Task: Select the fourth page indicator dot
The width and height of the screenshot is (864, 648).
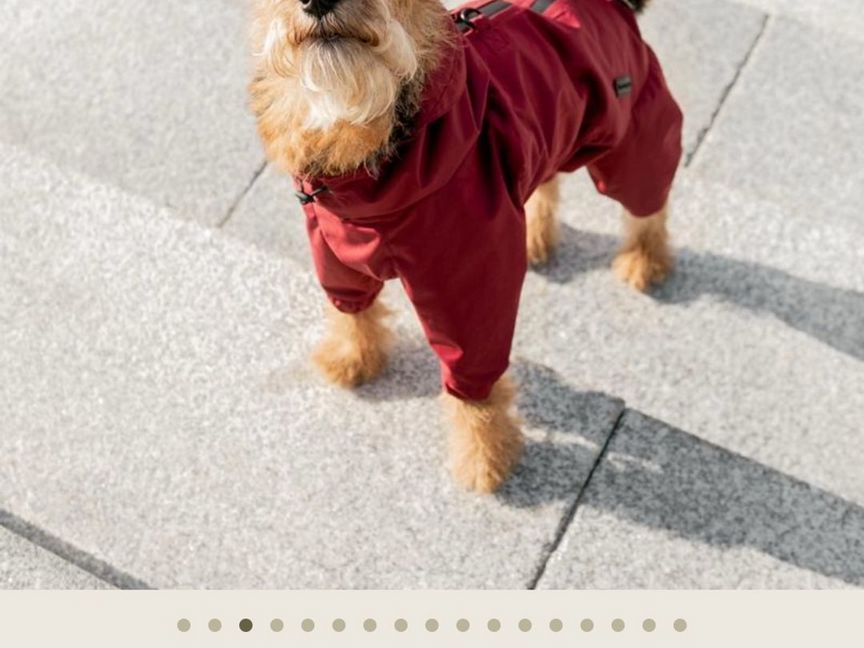Action: (x=277, y=625)
